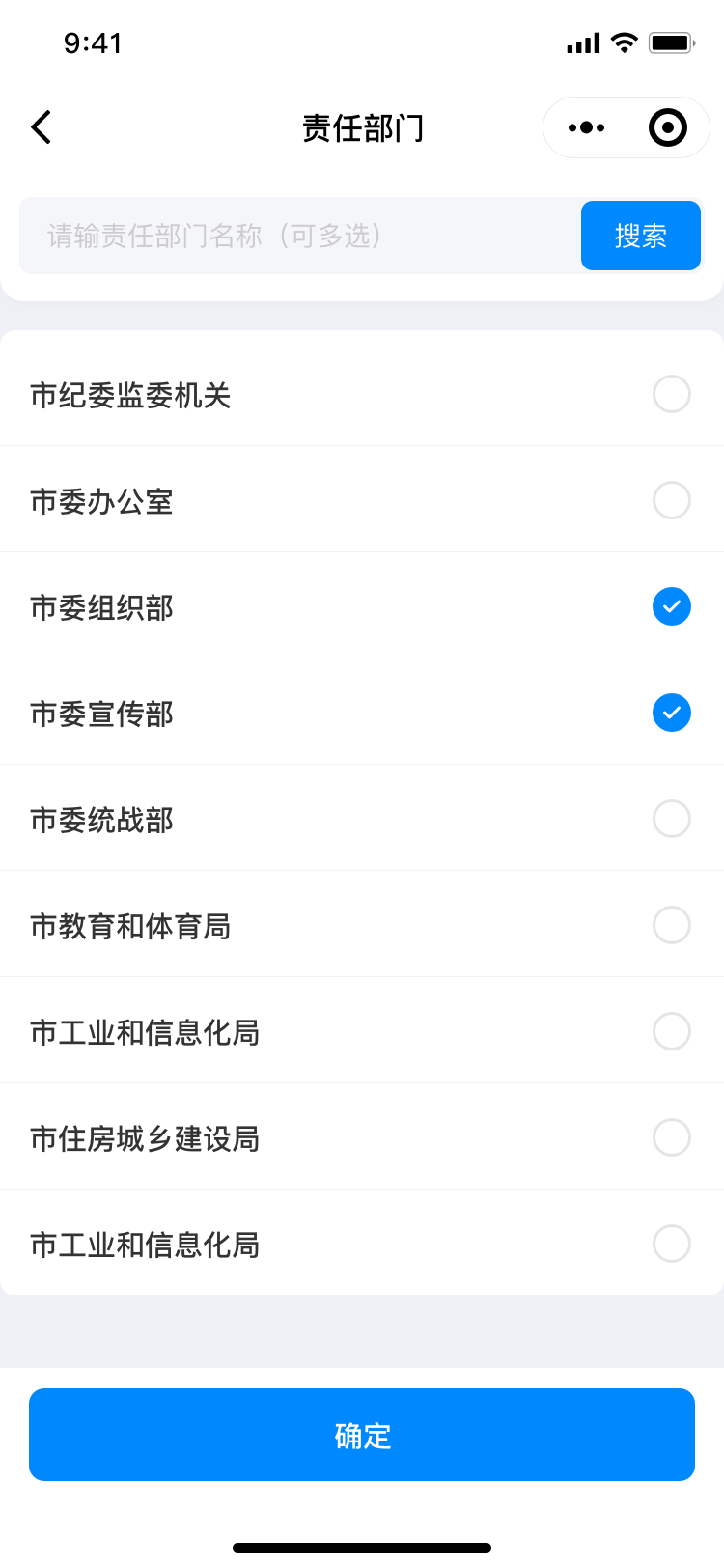This screenshot has height=1568, width=724.
Task: Select 市住房城乡建设局
Action: [x=672, y=1137]
